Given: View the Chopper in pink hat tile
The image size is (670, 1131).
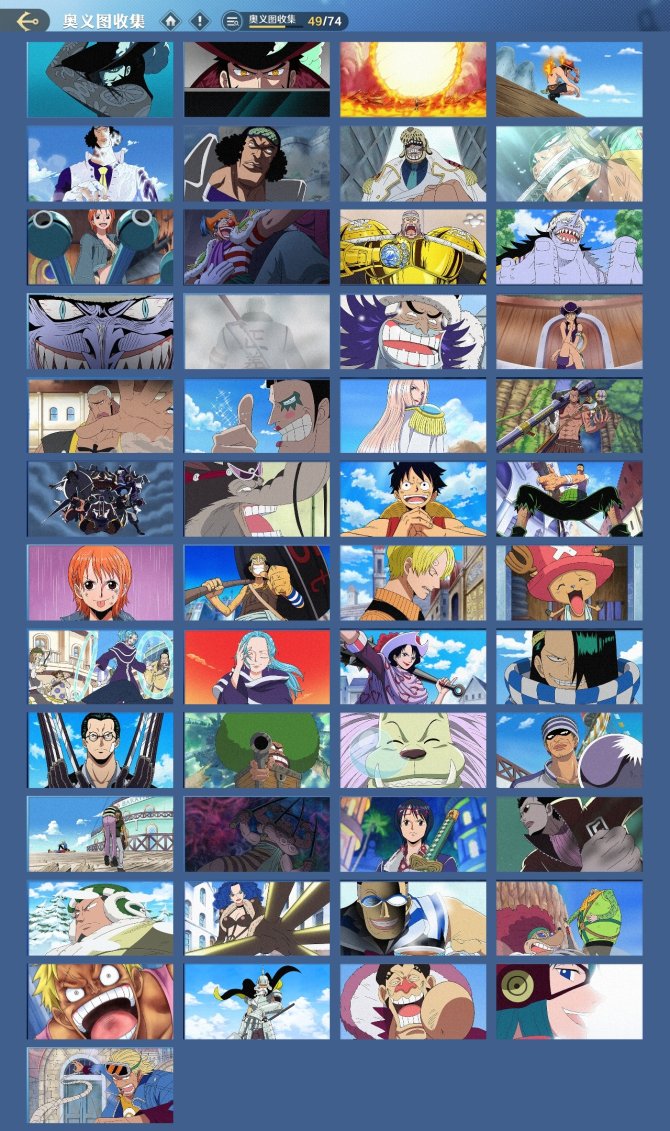Looking at the screenshot, I should [x=569, y=582].
